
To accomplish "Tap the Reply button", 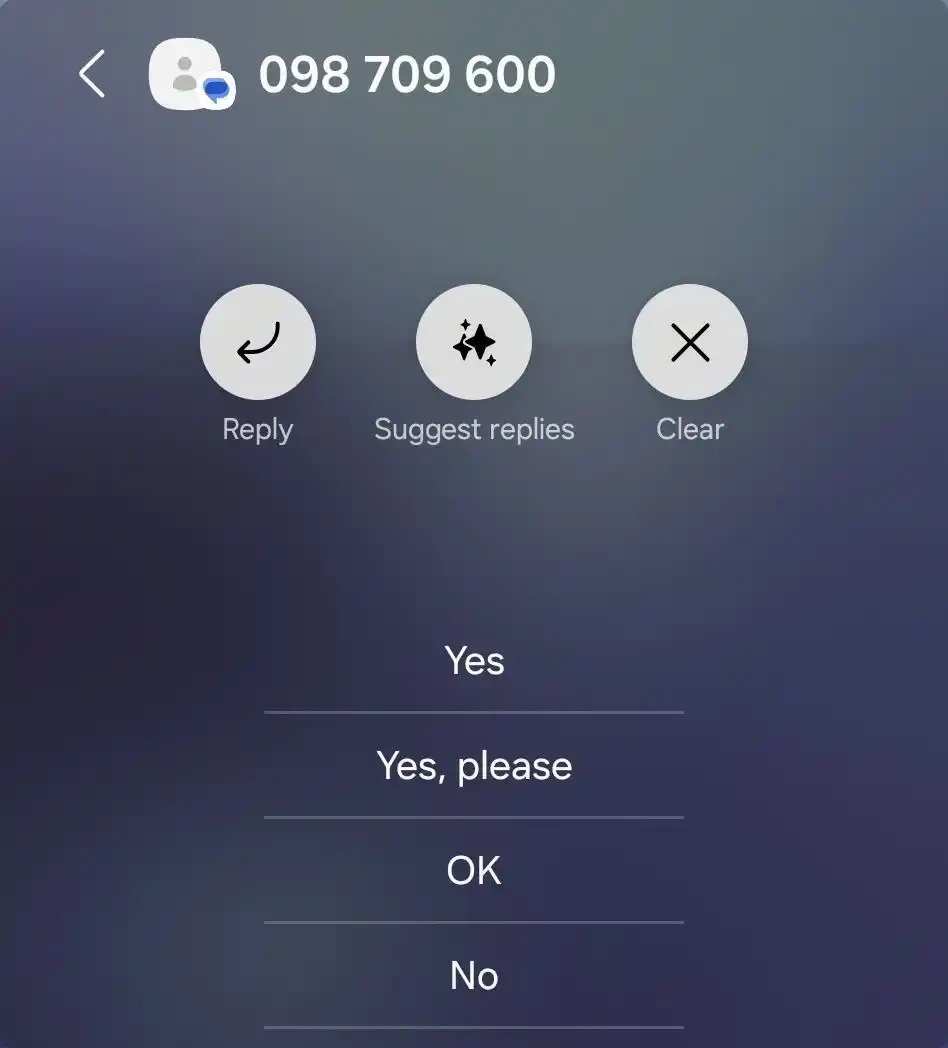I will coord(258,343).
